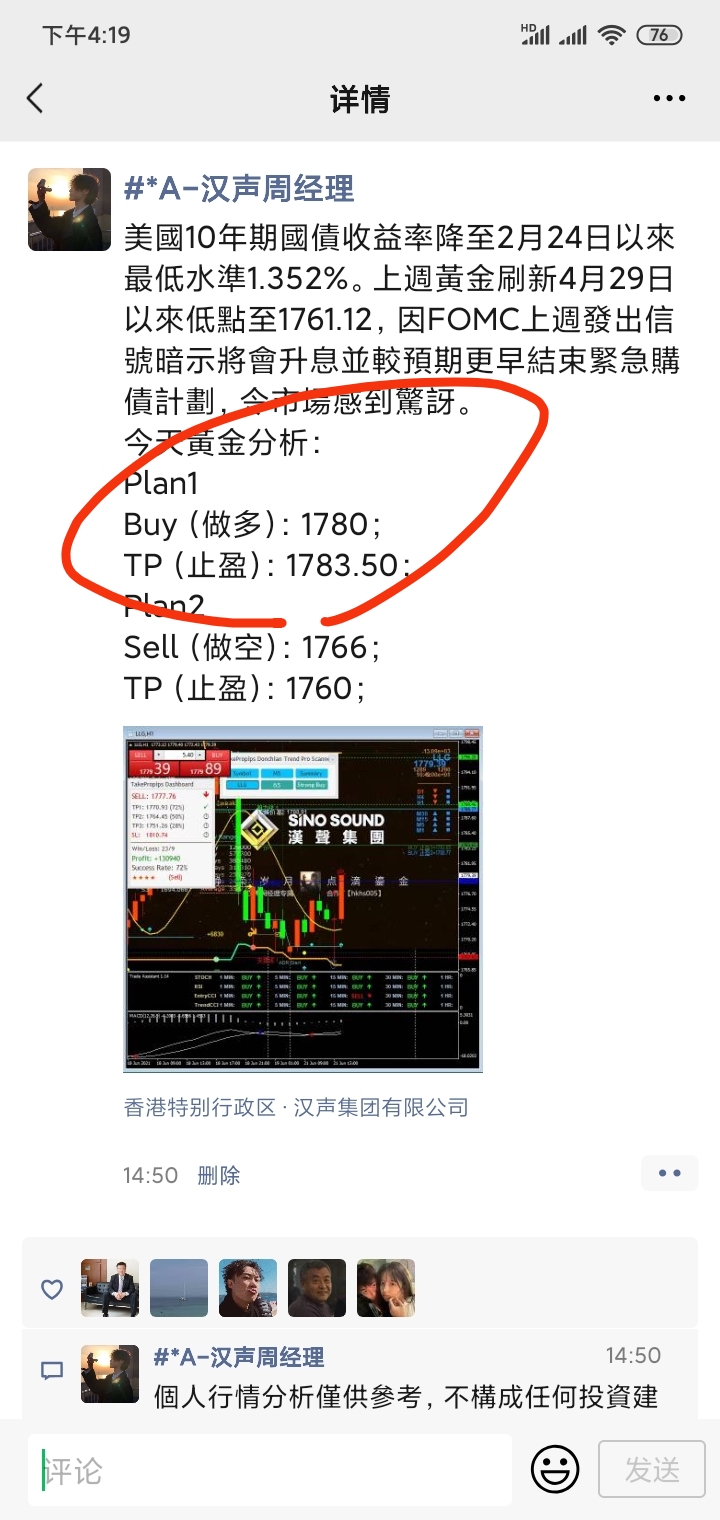Image resolution: width=720 pixels, height=1520 pixels.
Task: Select the 详情 title at the top
Action: point(360,98)
